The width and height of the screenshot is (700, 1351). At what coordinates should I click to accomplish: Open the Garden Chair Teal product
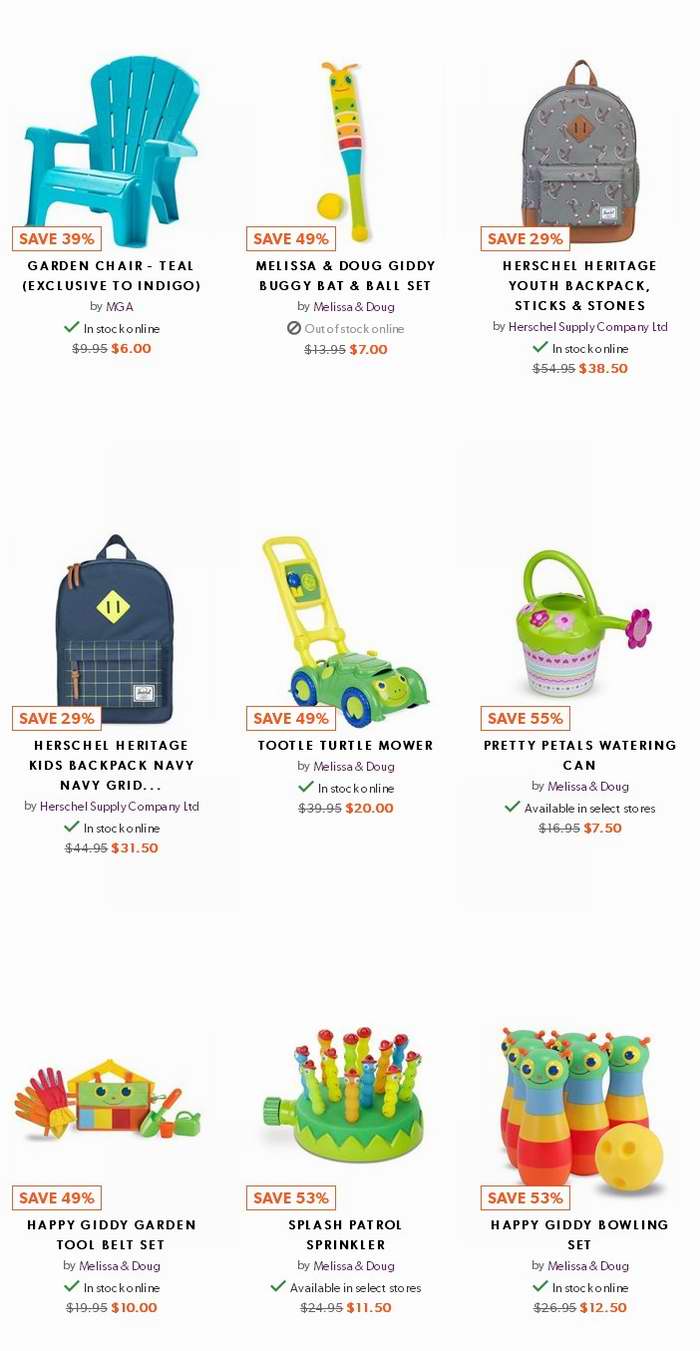112,276
